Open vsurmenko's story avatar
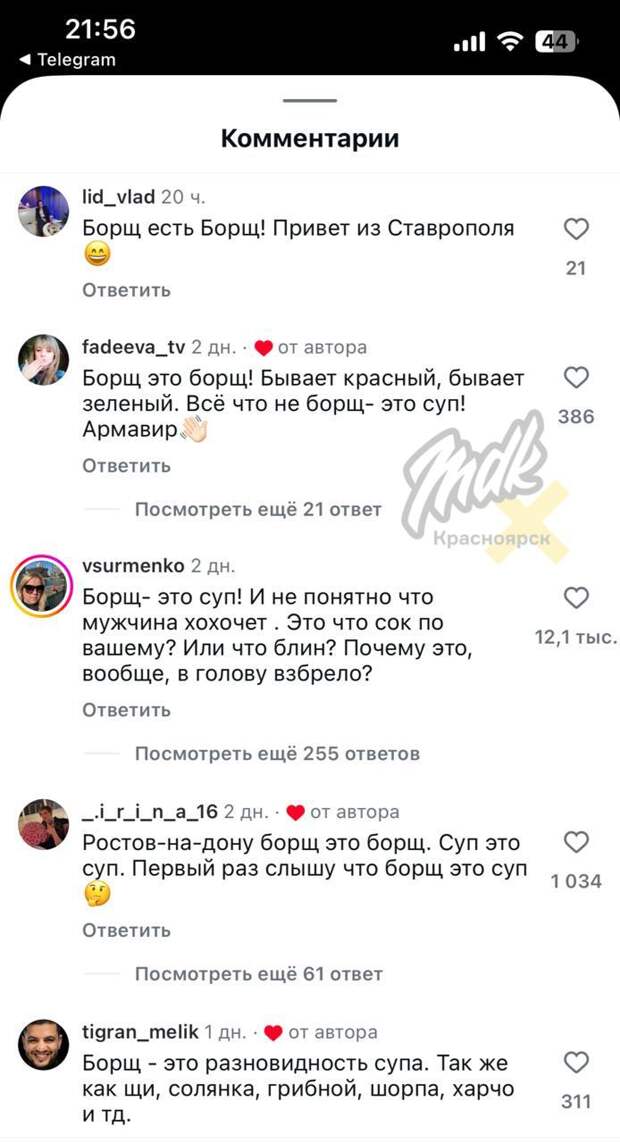 [44, 590]
